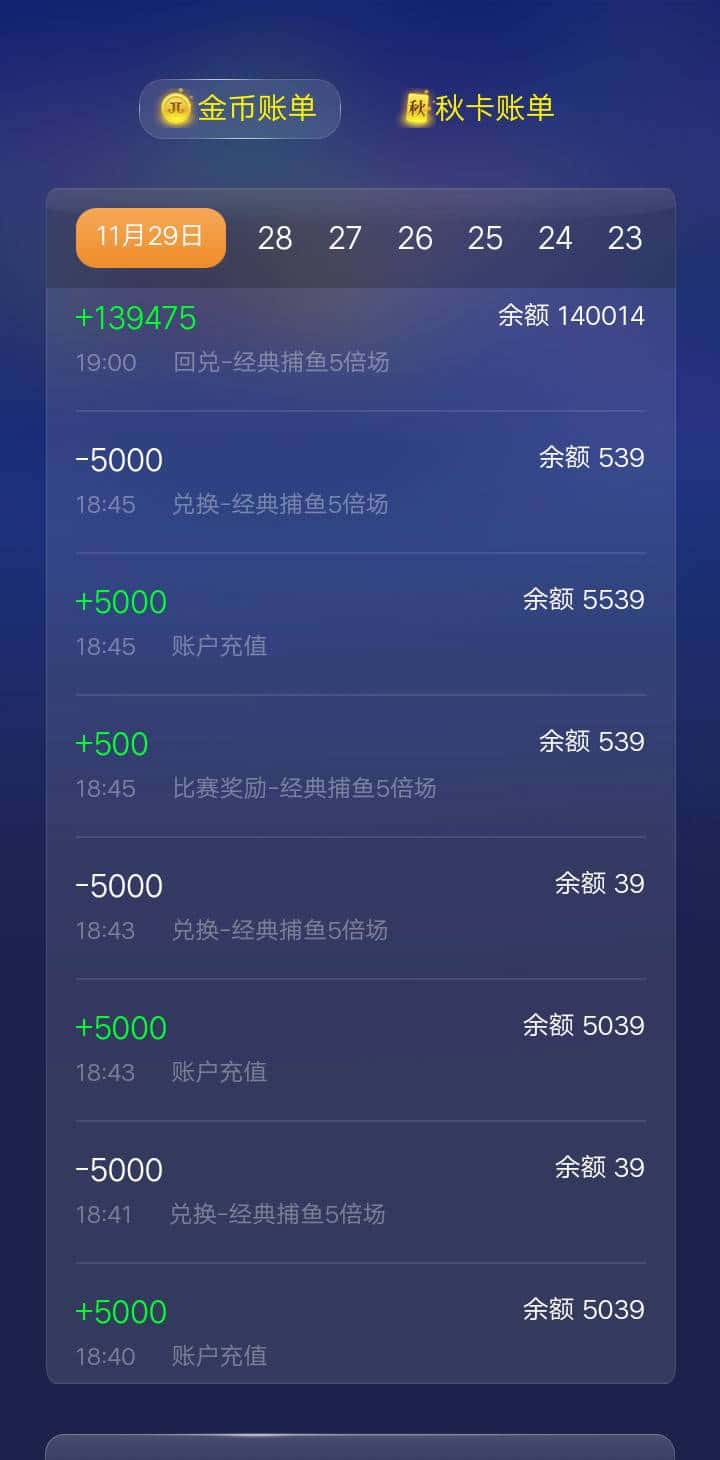Open date 24 transaction list

(556, 238)
